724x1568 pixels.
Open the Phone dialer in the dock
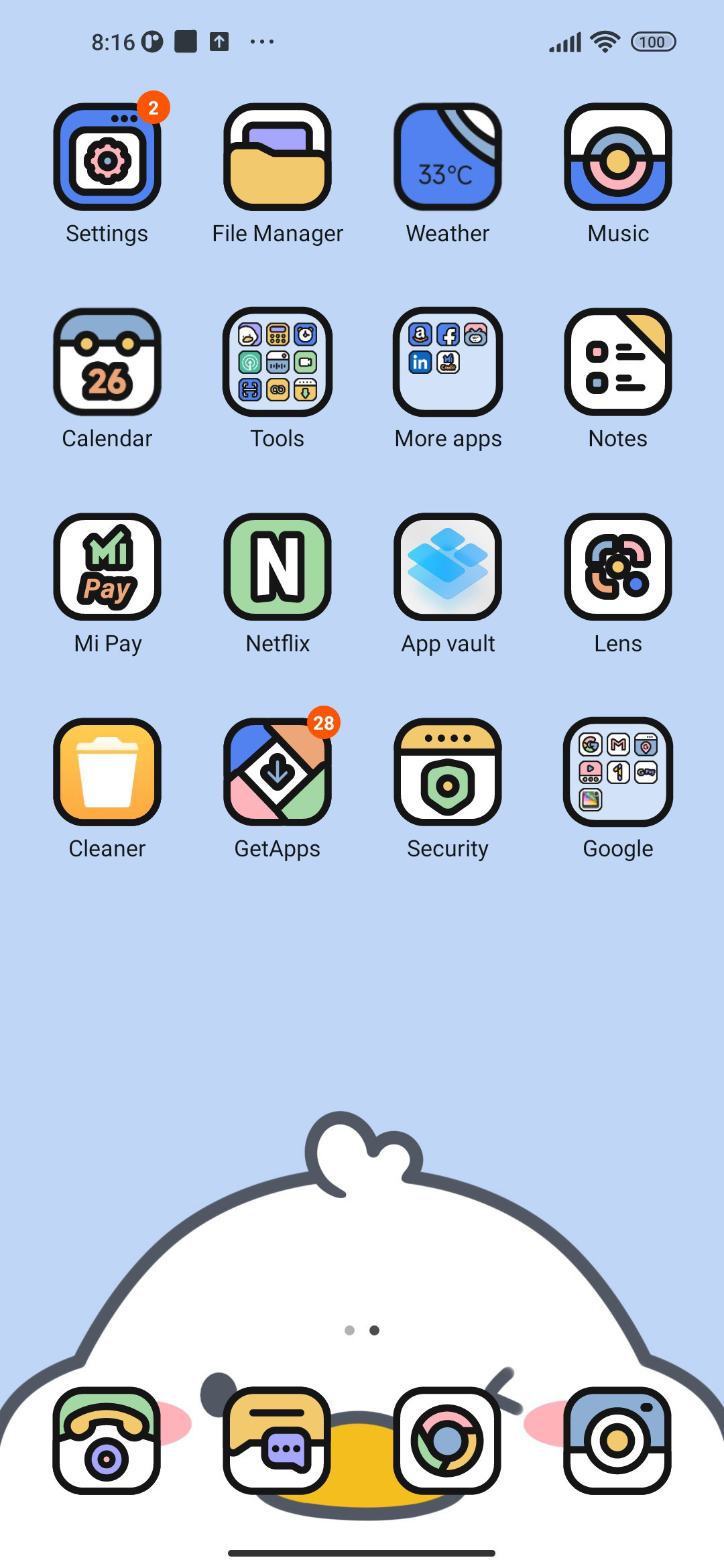pyautogui.click(x=107, y=1441)
